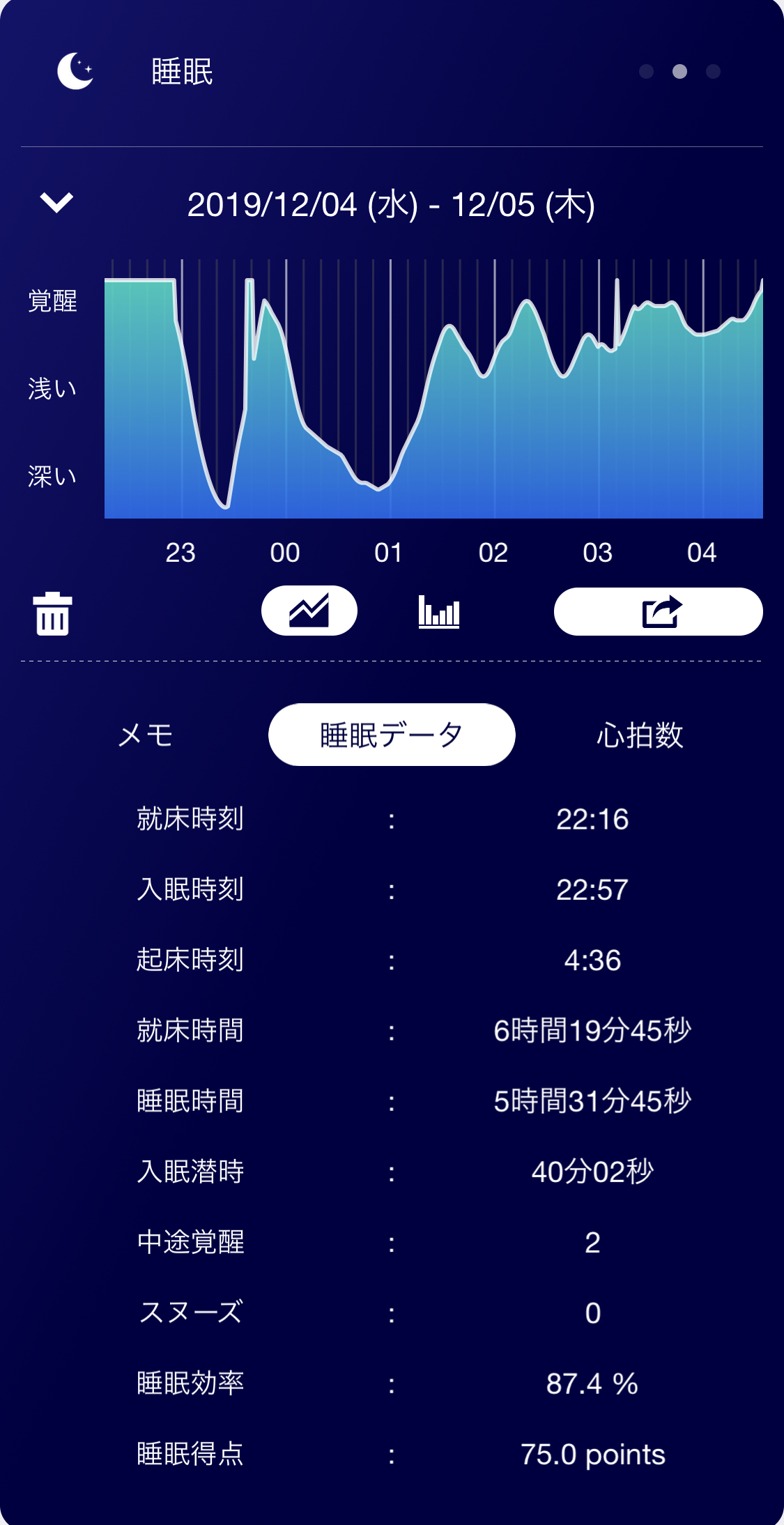Delete this sleep record with trash icon
This screenshot has height=1525, width=784.
tap(53, 613)
